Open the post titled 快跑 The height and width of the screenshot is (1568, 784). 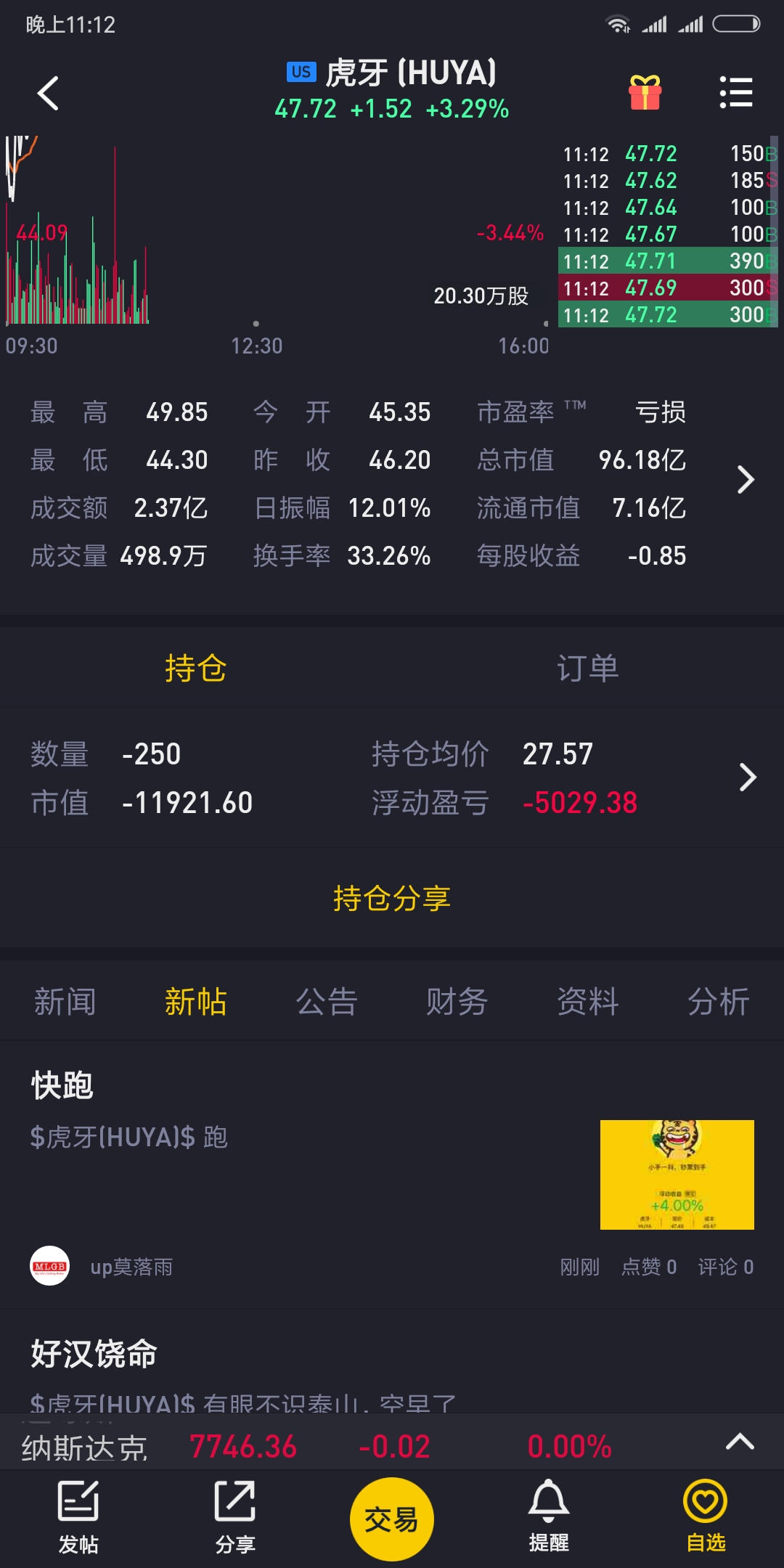coord(62,1086)
